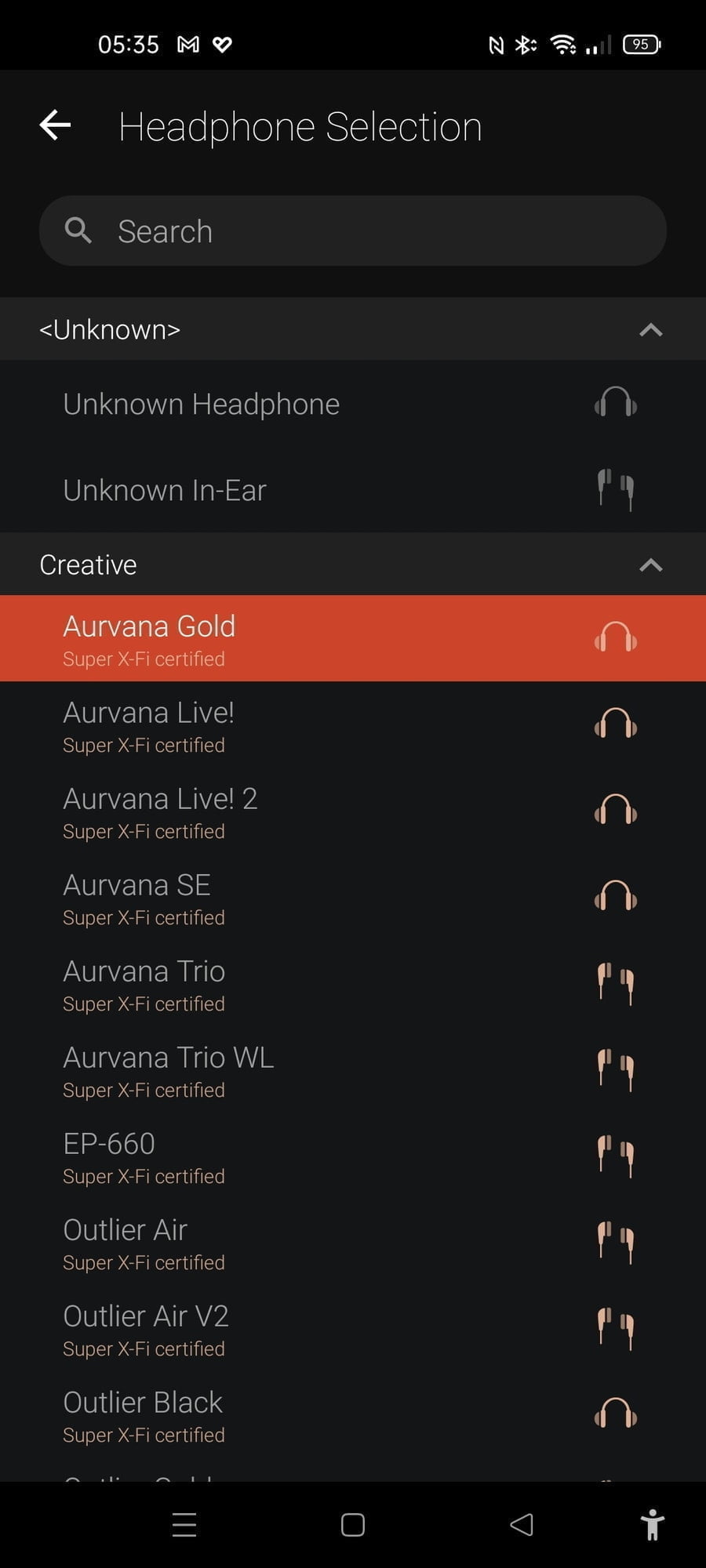
Task: Select Aurvana Trio WL
Action: tap(353, 1070)
